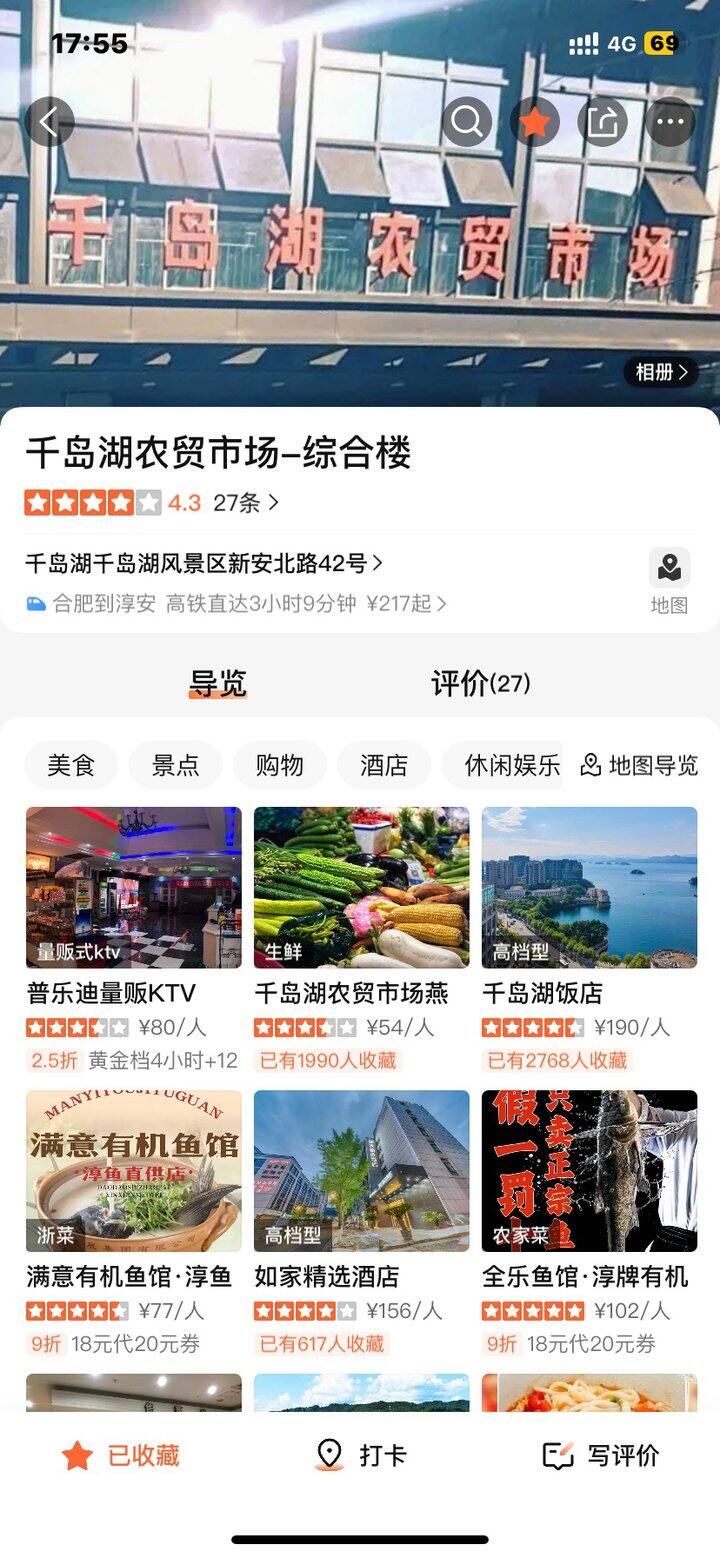Write a review via 写评价
The height and width of the screenshot is (1558, 720).
pyautogui.click(x=600, y=1455)
